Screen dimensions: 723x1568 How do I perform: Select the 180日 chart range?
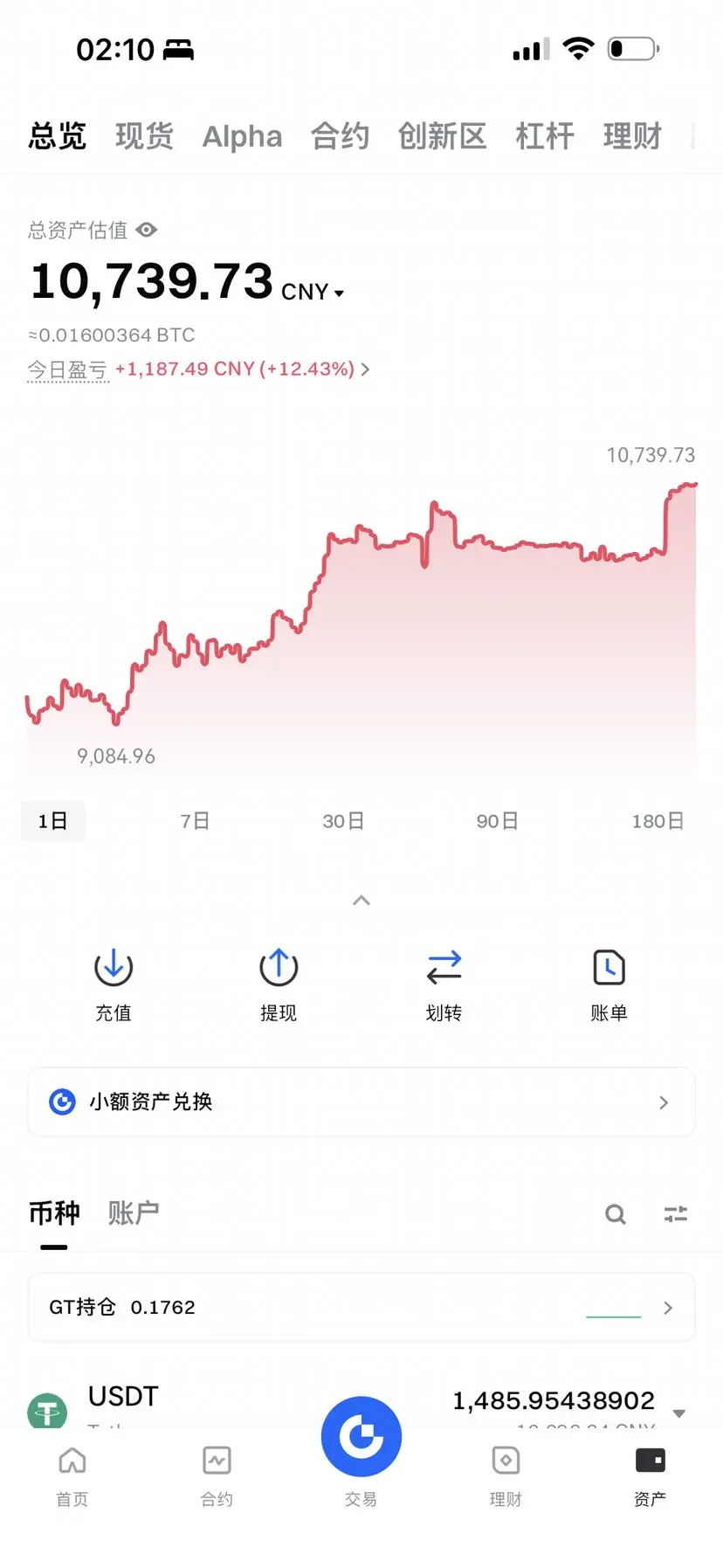(658, 821)
